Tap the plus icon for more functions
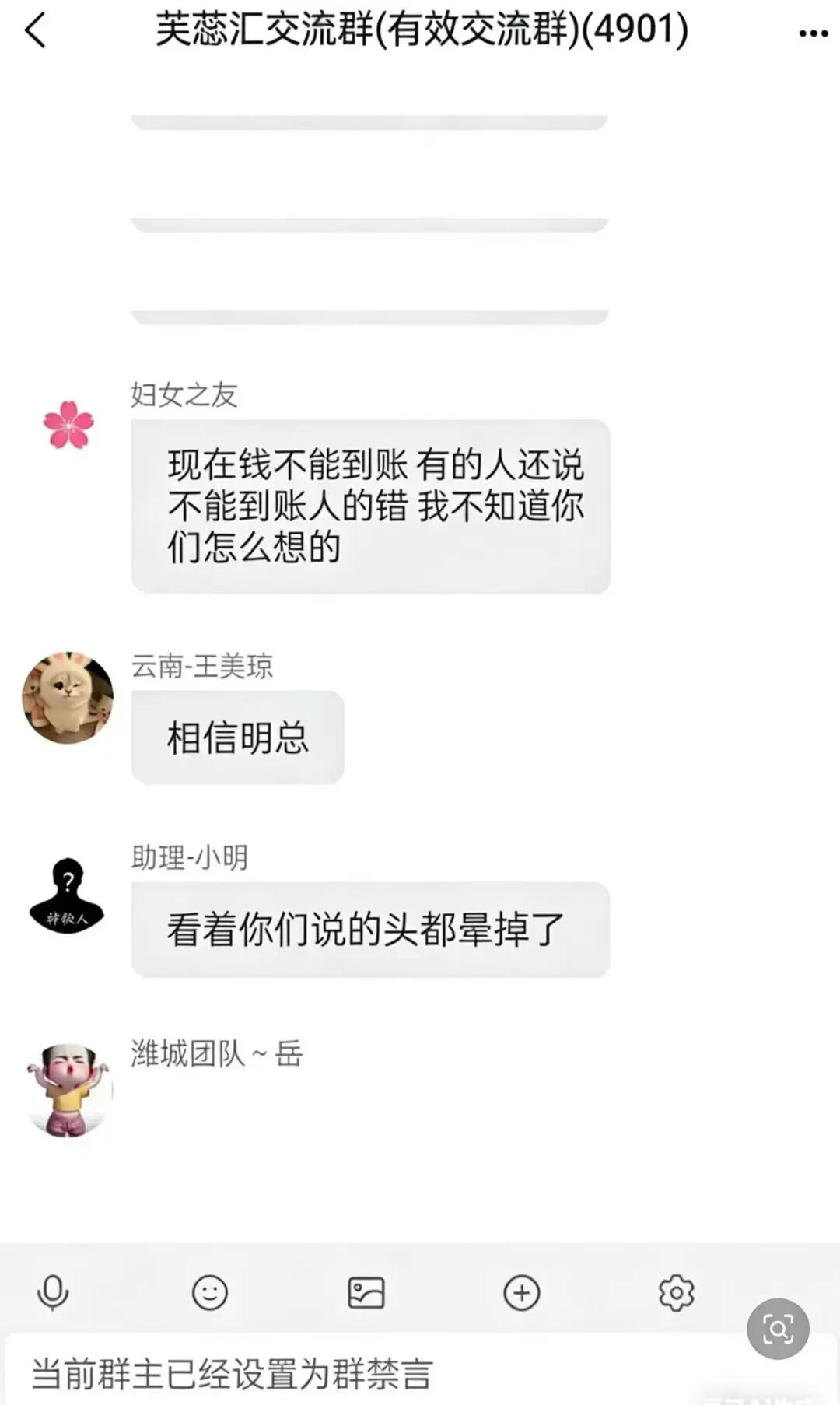This screenshot has height=1405, width=840. [x=521, y=1291]
